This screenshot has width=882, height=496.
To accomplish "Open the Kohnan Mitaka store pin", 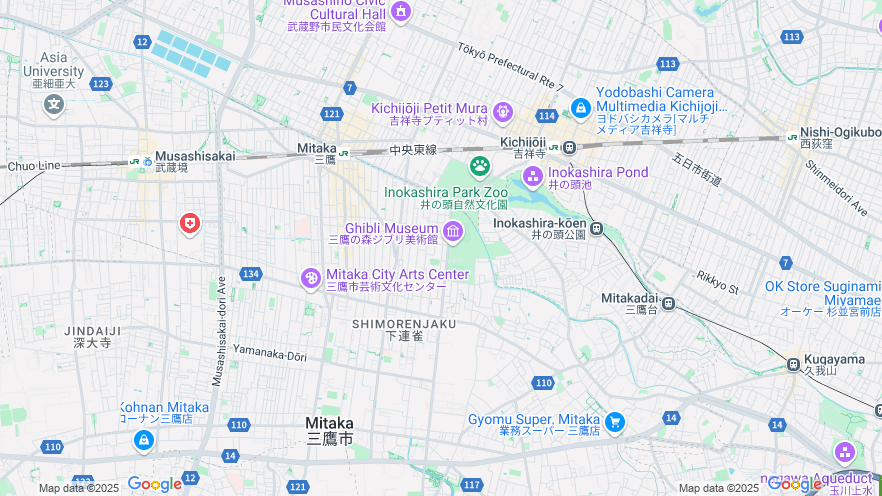I will tap(144, 439).
